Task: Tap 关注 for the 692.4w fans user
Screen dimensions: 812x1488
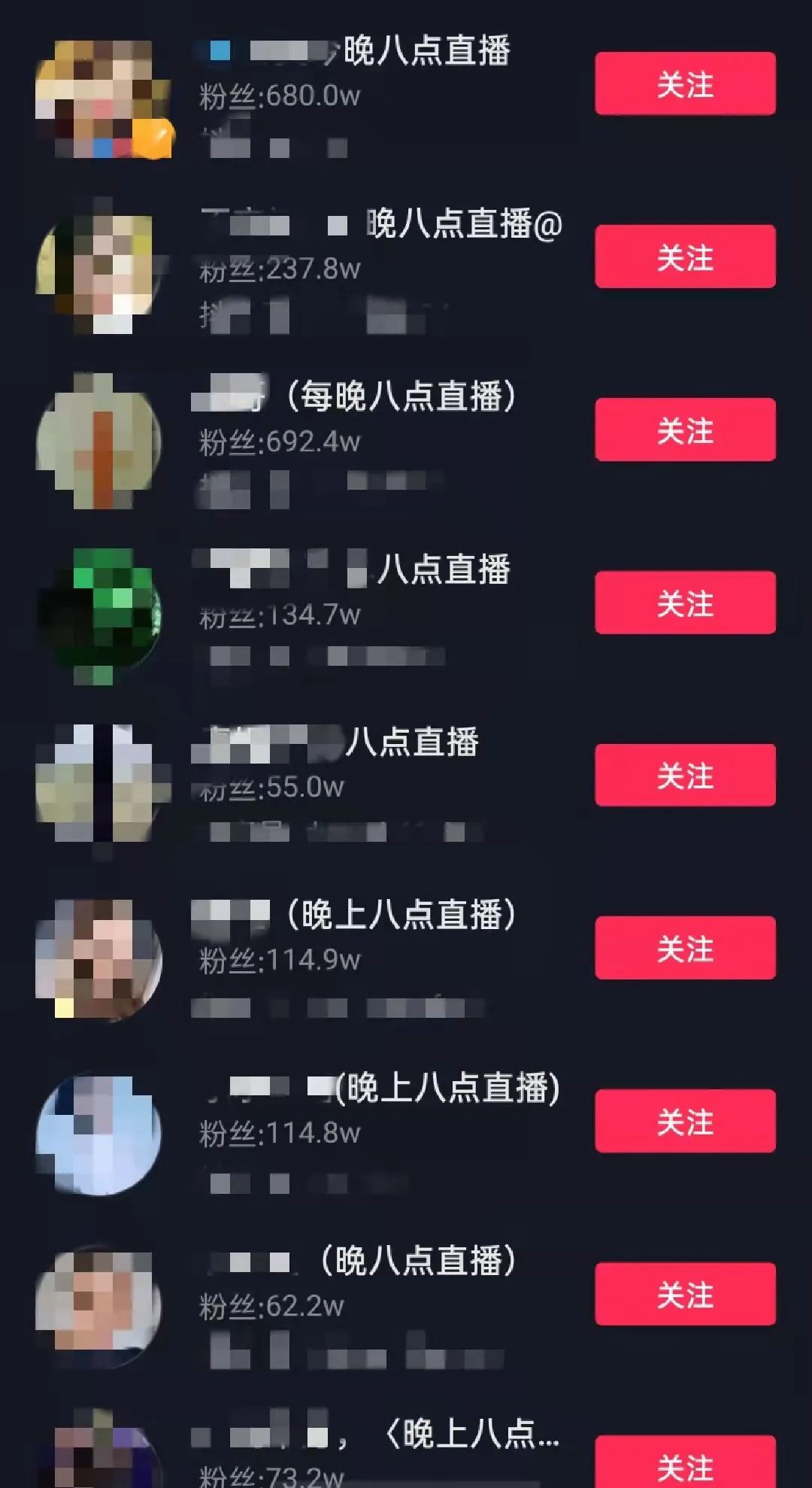Action: pyautogui.click(x=685, y=430)
